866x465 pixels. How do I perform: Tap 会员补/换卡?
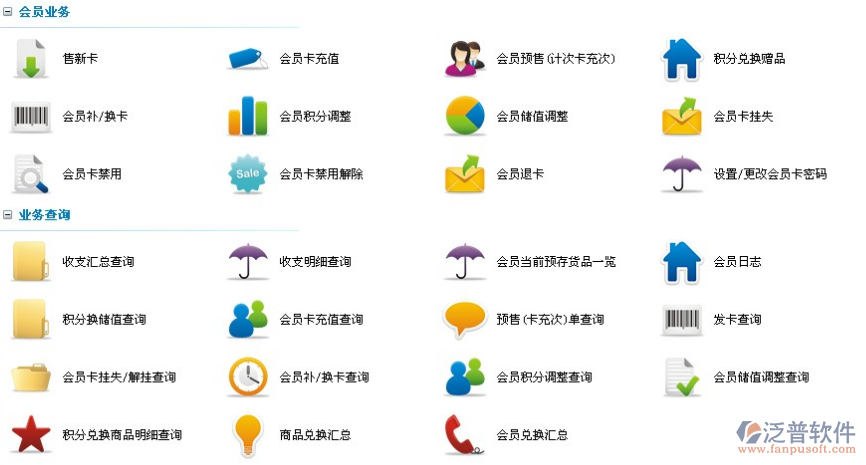(95, 117)
